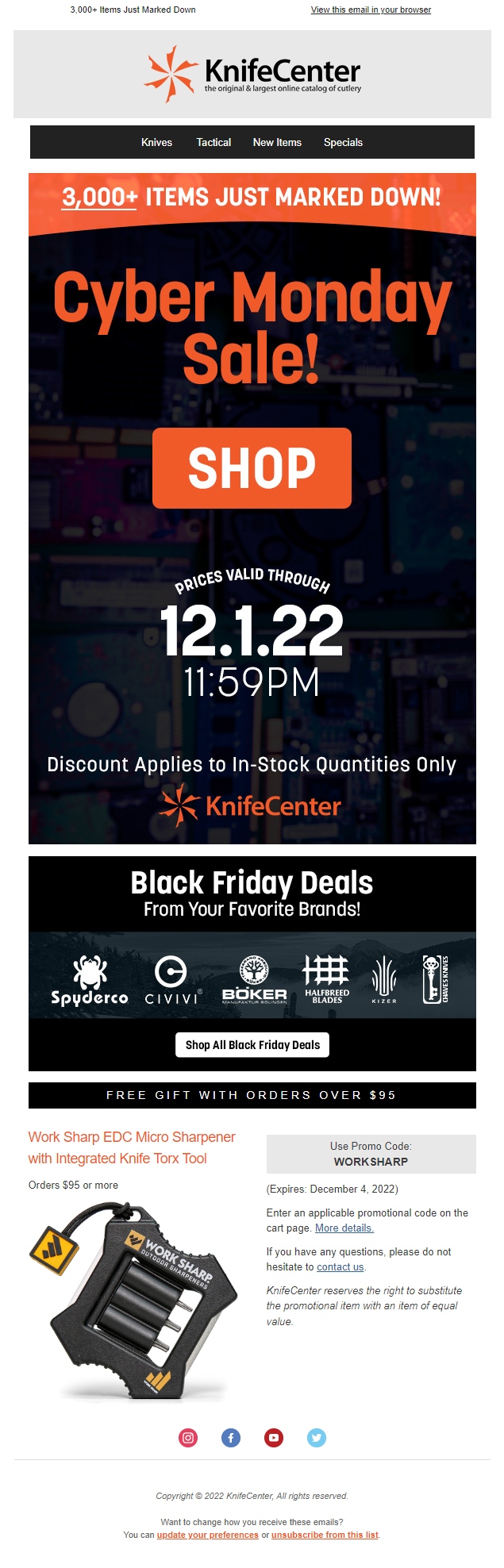Tap the 'contact us' link
The height and width of the screenshot is (1568, 504).
pos(340,1267)
